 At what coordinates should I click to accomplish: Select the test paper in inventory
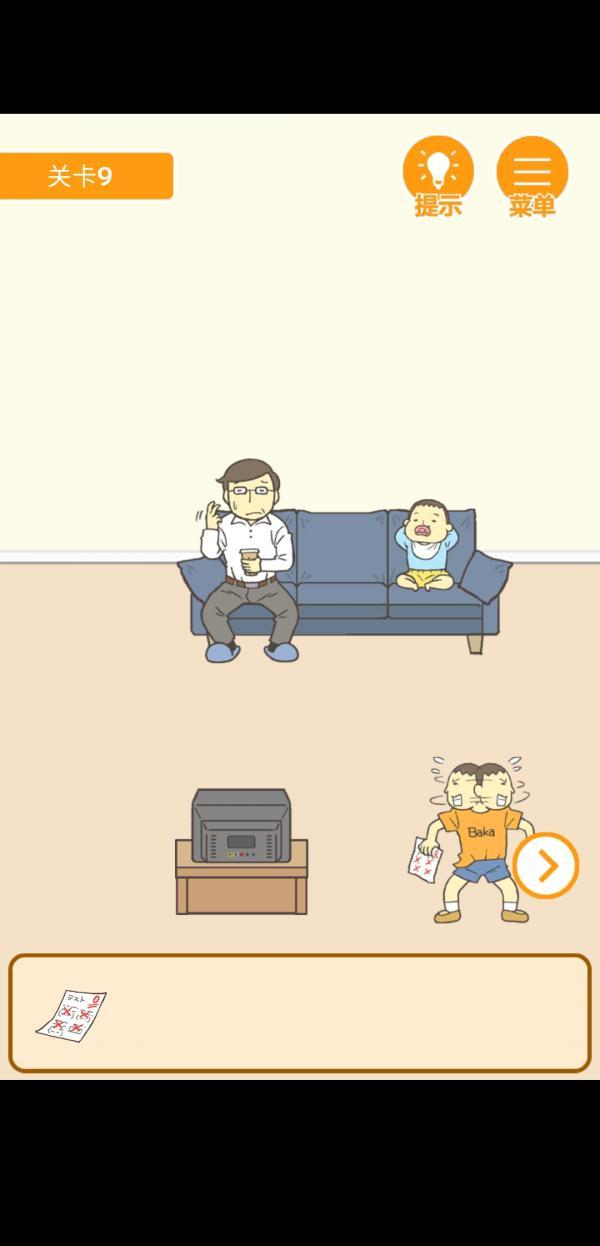pyautogui.click(x=72, y=1013)
